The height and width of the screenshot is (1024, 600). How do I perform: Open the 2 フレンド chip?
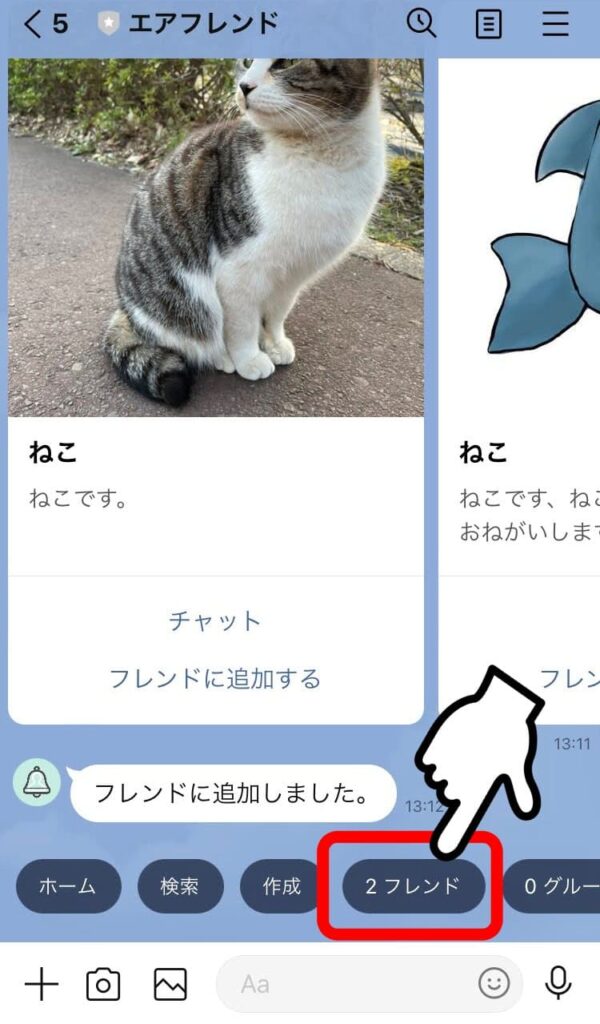[x=412, y=886]
